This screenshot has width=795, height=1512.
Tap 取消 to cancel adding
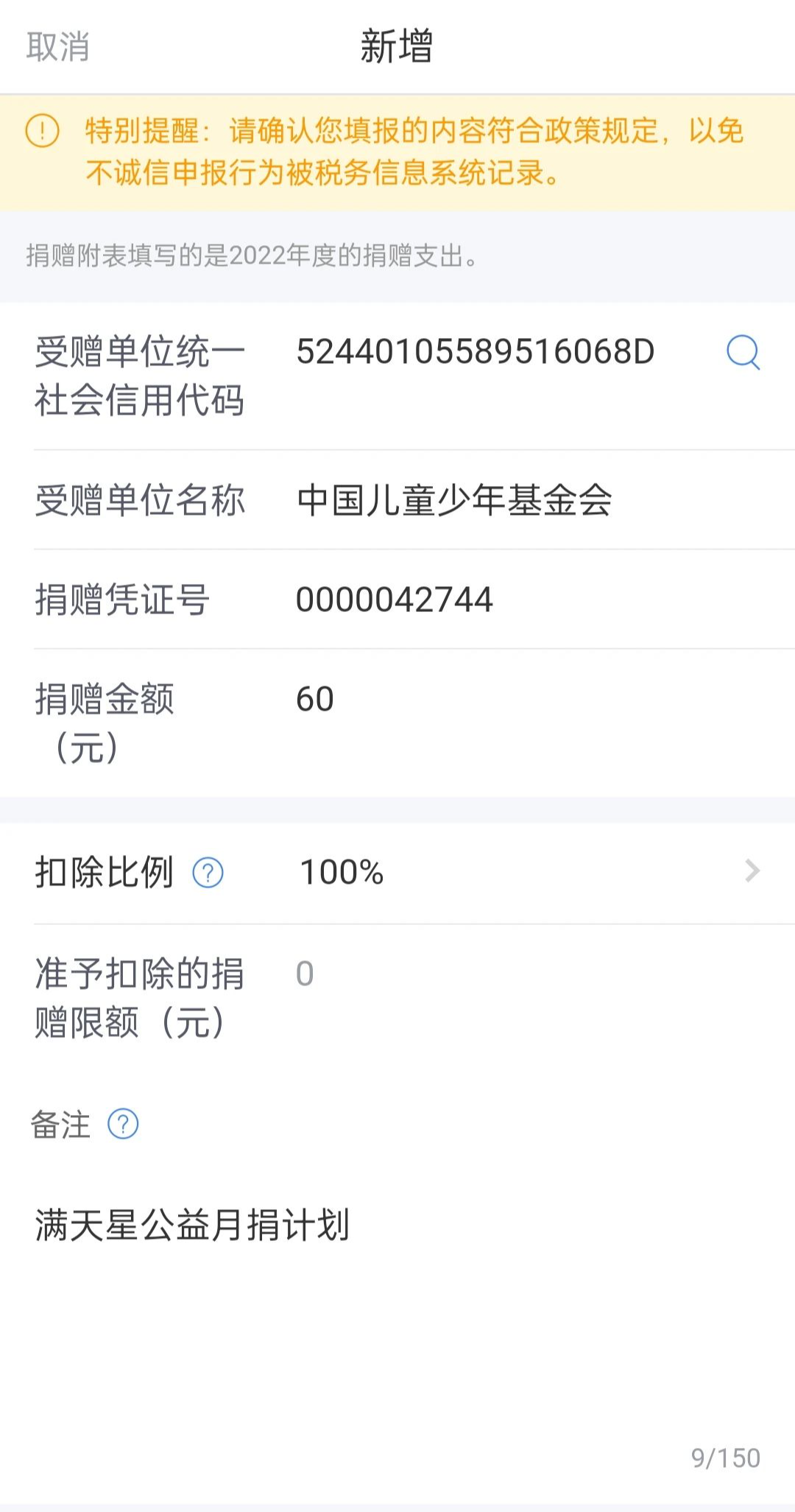(x=57, y=47)
